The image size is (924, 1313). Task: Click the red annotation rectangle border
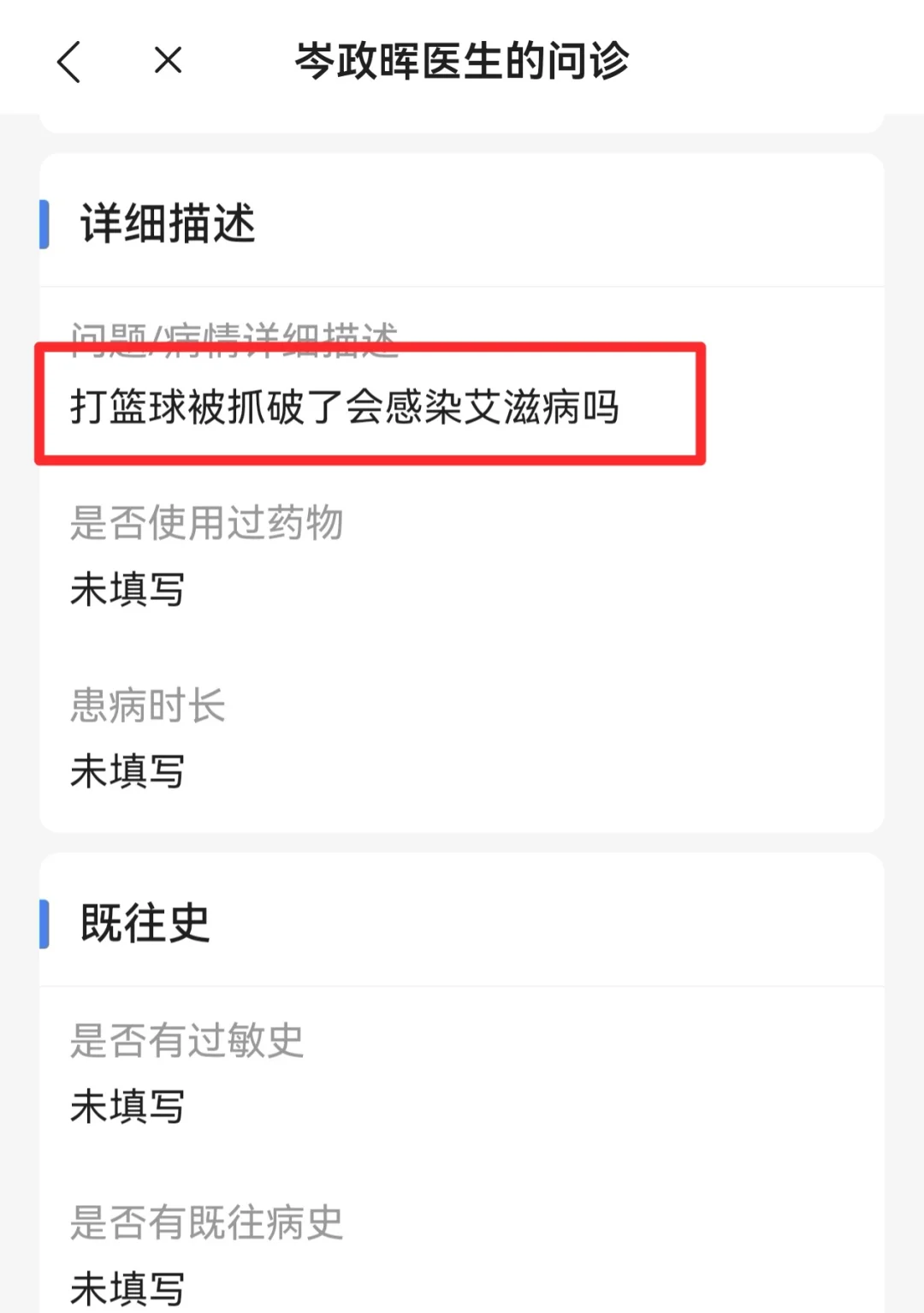[x=370, y=351]
